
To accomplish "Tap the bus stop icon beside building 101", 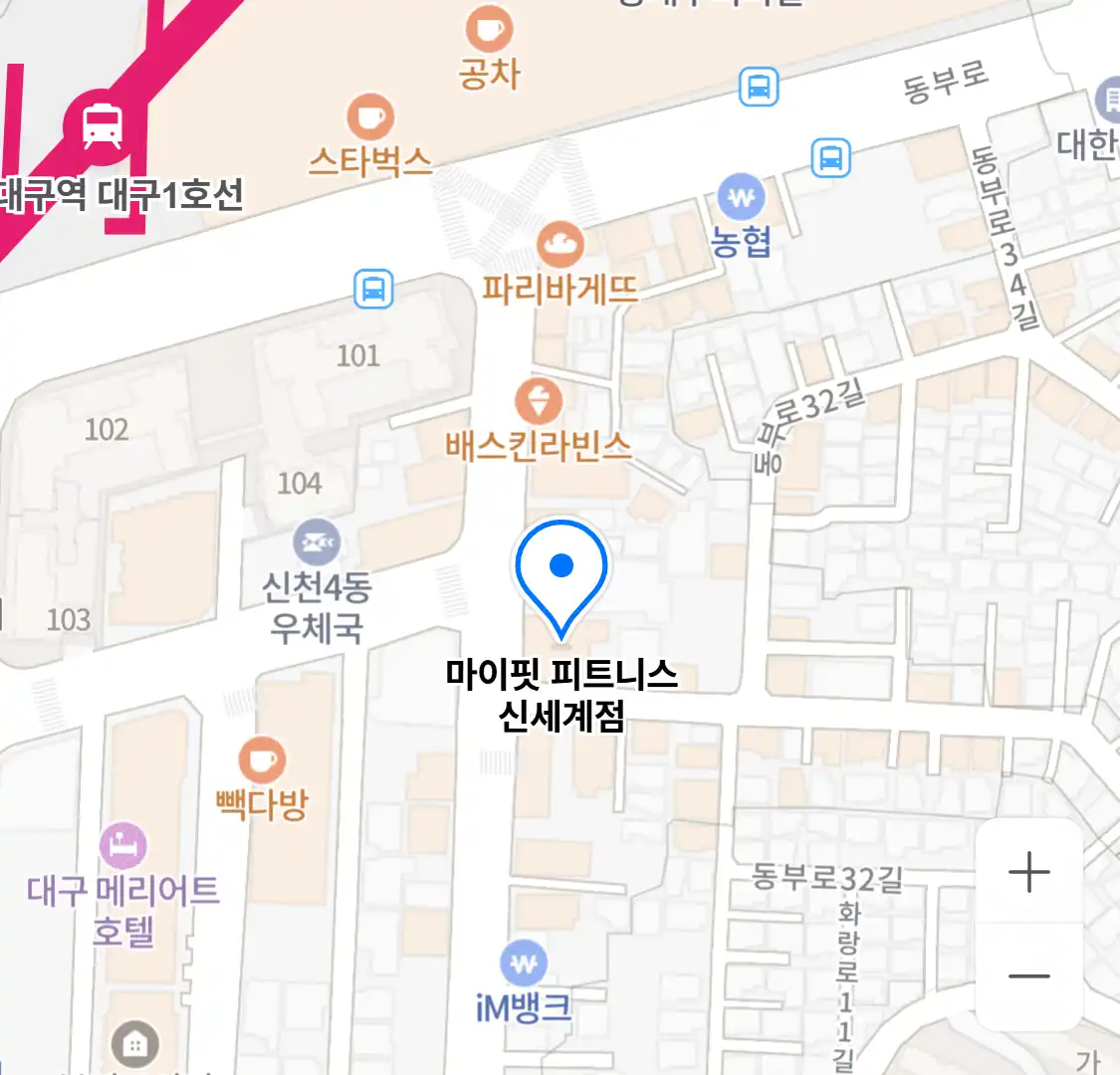I will point(373,290).
